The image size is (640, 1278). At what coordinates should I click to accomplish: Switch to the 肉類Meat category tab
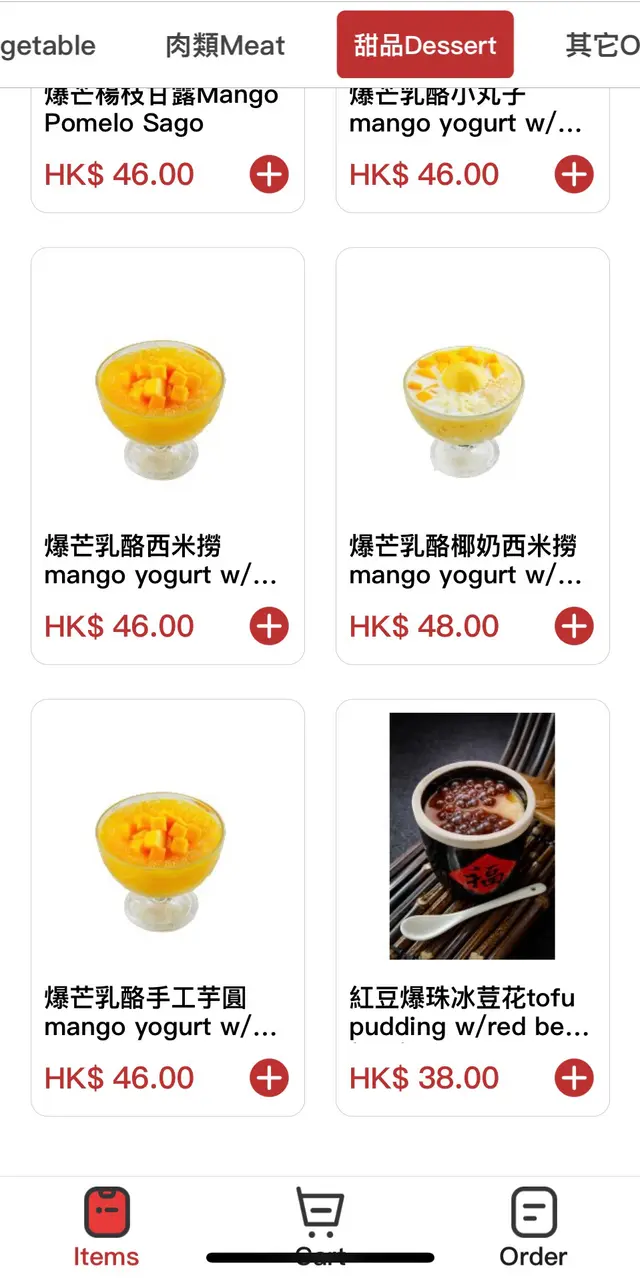pos(225,45)
